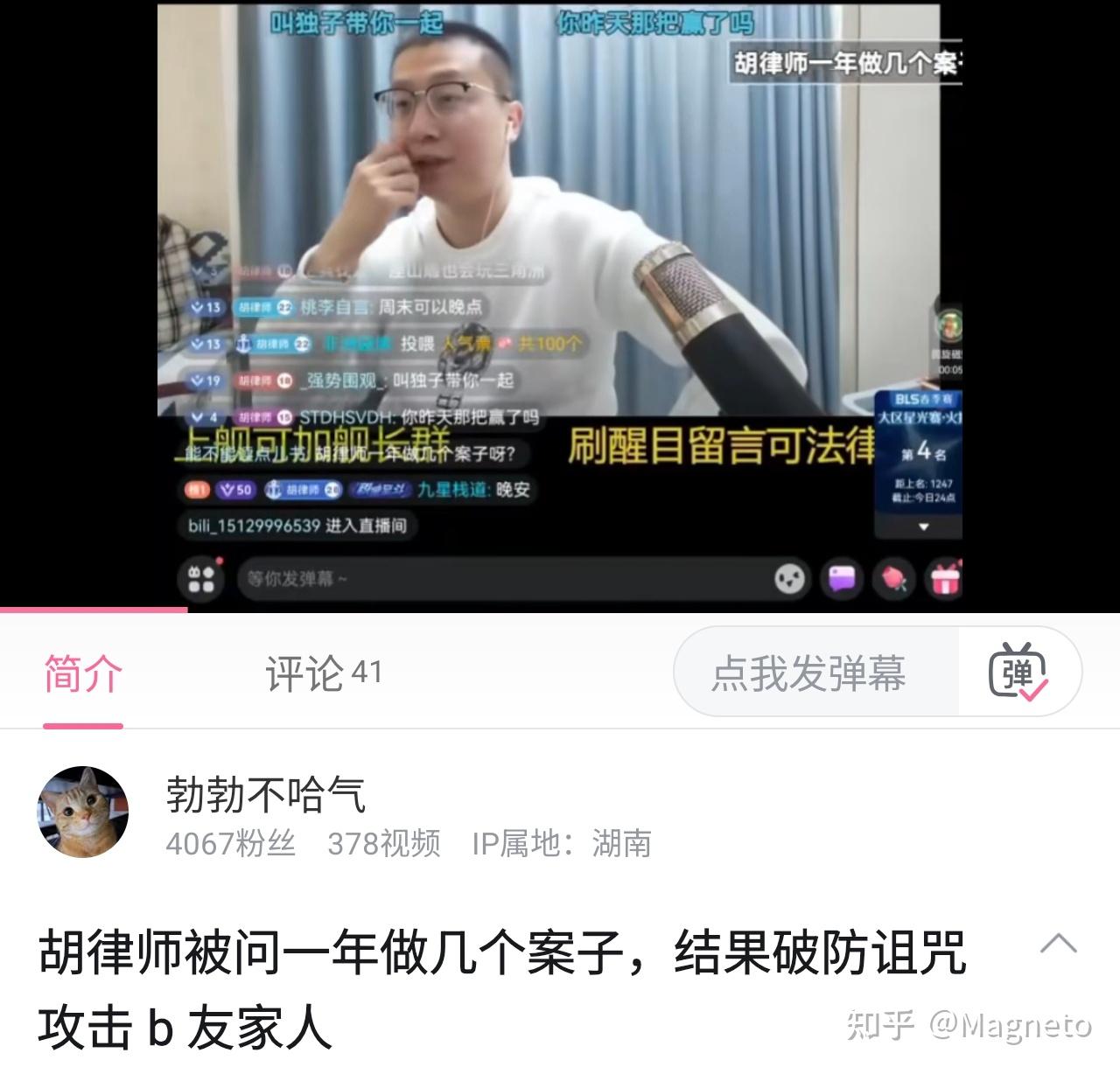Viewport: 1120px width, 1074px height.
Task: Open uploader 勃勃不哈气's profile avatar
Action: pos(82,812)
